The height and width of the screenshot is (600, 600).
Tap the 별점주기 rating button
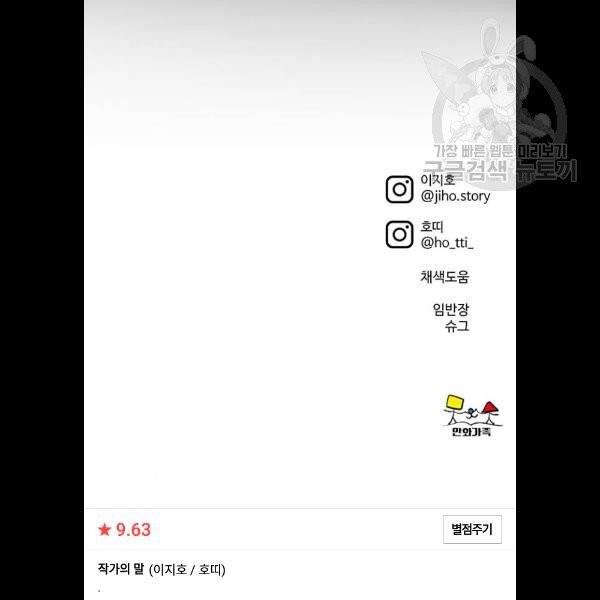(x=472, y=529)
